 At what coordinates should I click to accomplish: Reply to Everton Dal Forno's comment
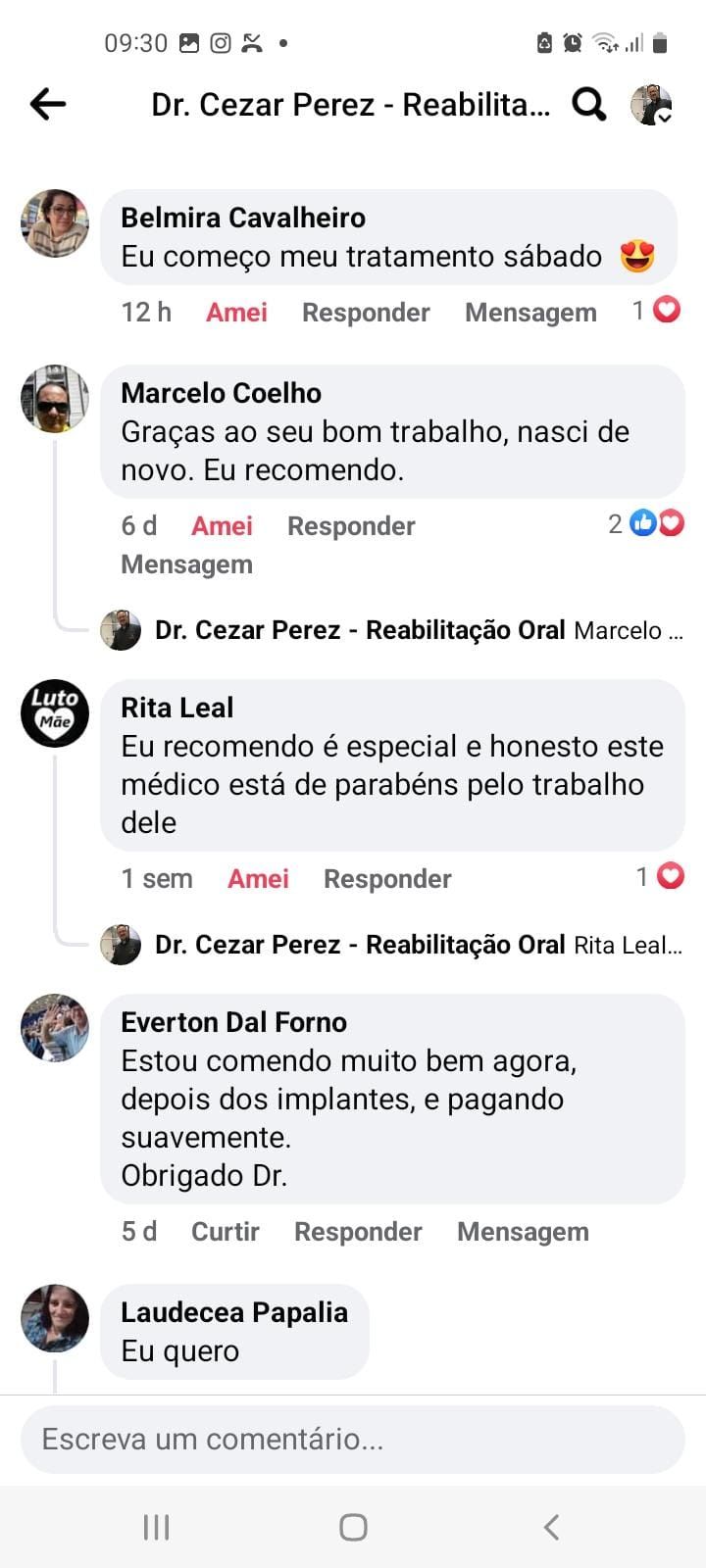click(x=358, y=1232)
